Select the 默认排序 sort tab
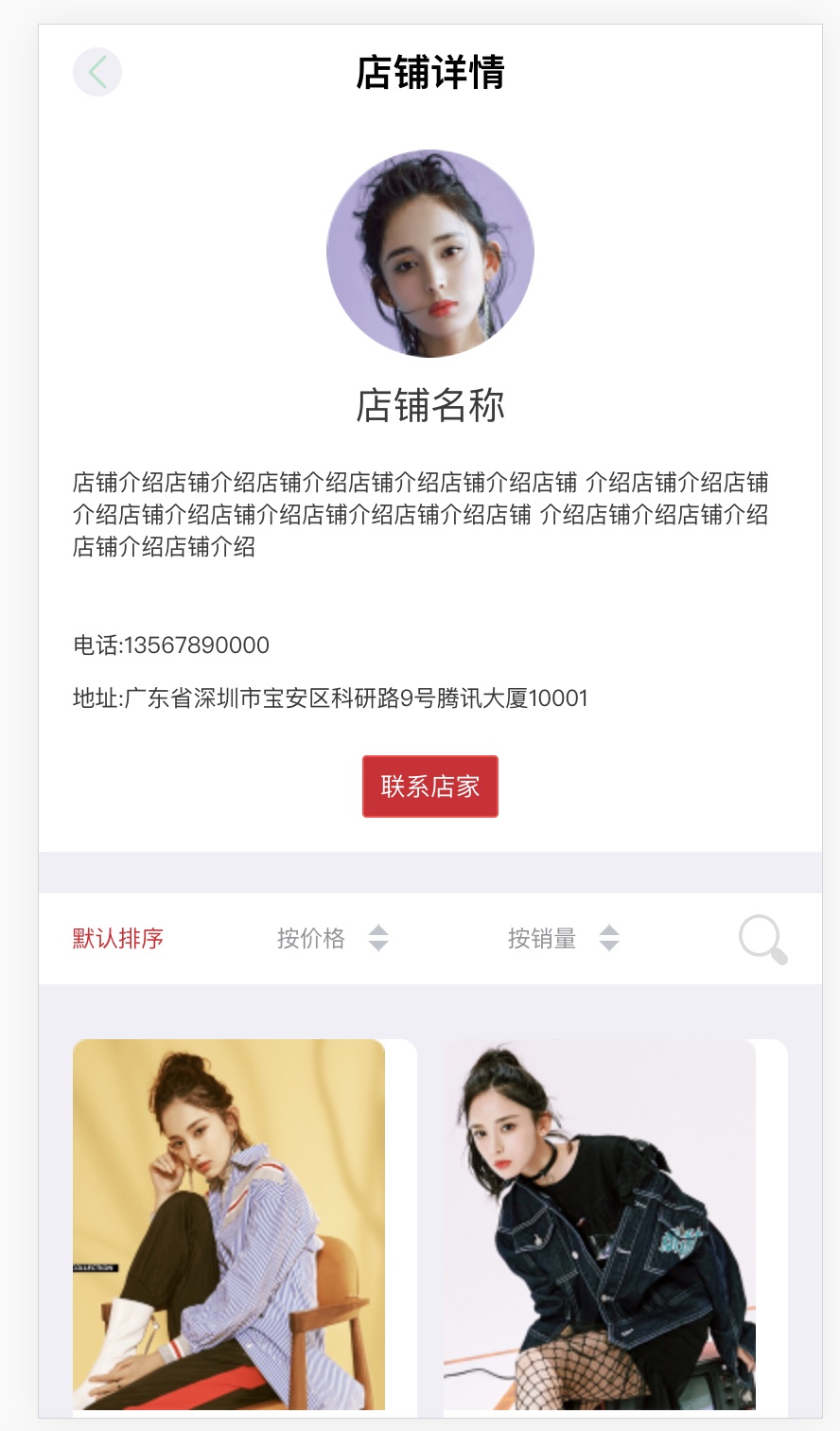The image size is (840, 1431). pos(118,939)
